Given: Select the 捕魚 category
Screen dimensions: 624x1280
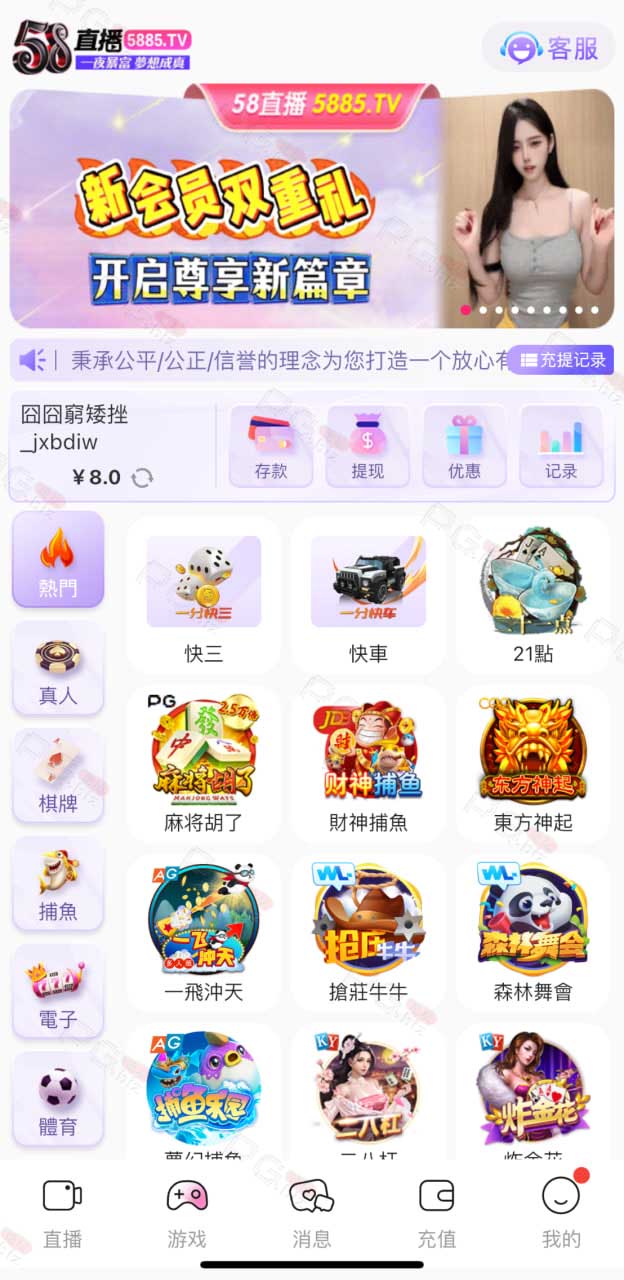Looking at the screenshot, I should [58, 884].
